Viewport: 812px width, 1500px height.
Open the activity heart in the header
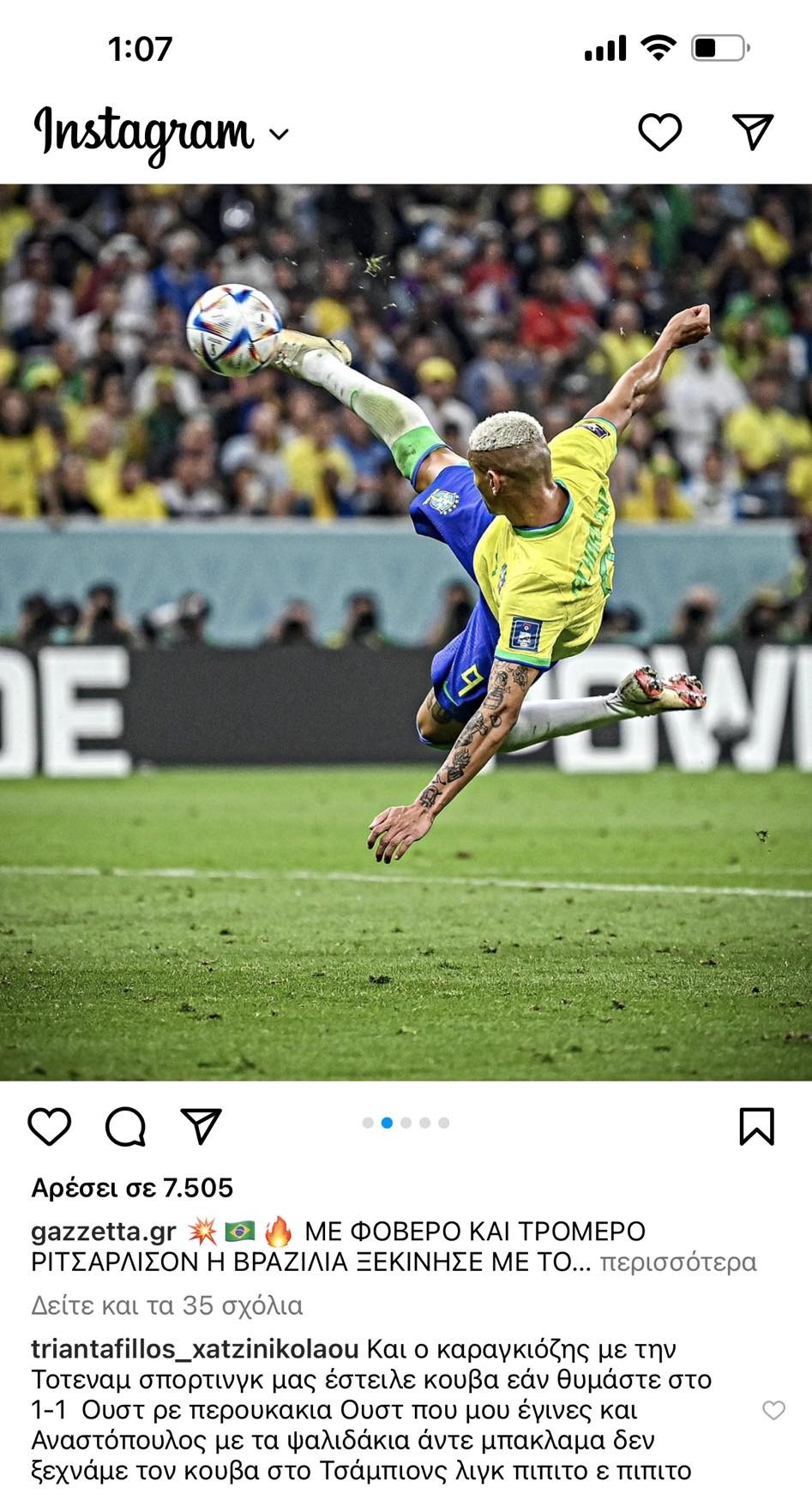659,133
